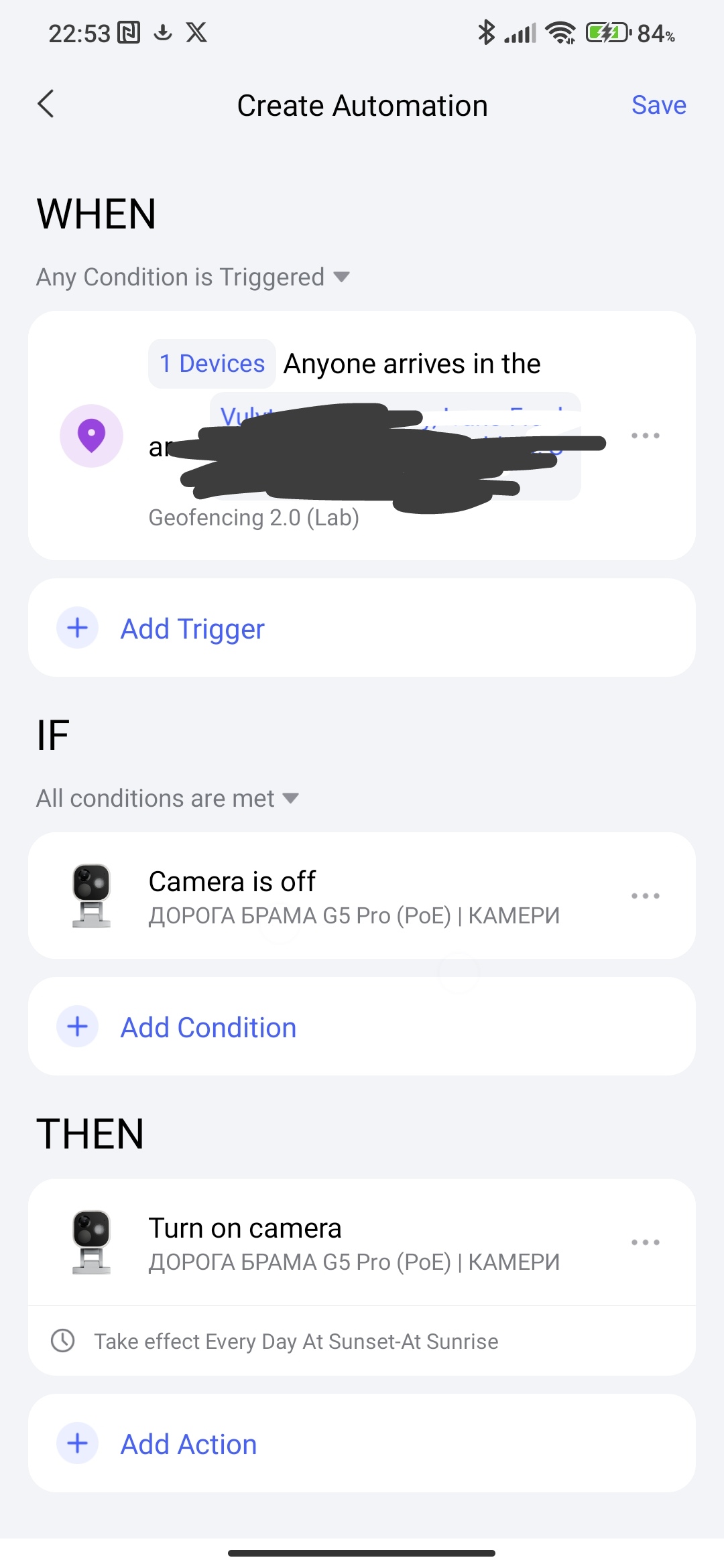
Task: Save the automation
Action: point(658,105)
